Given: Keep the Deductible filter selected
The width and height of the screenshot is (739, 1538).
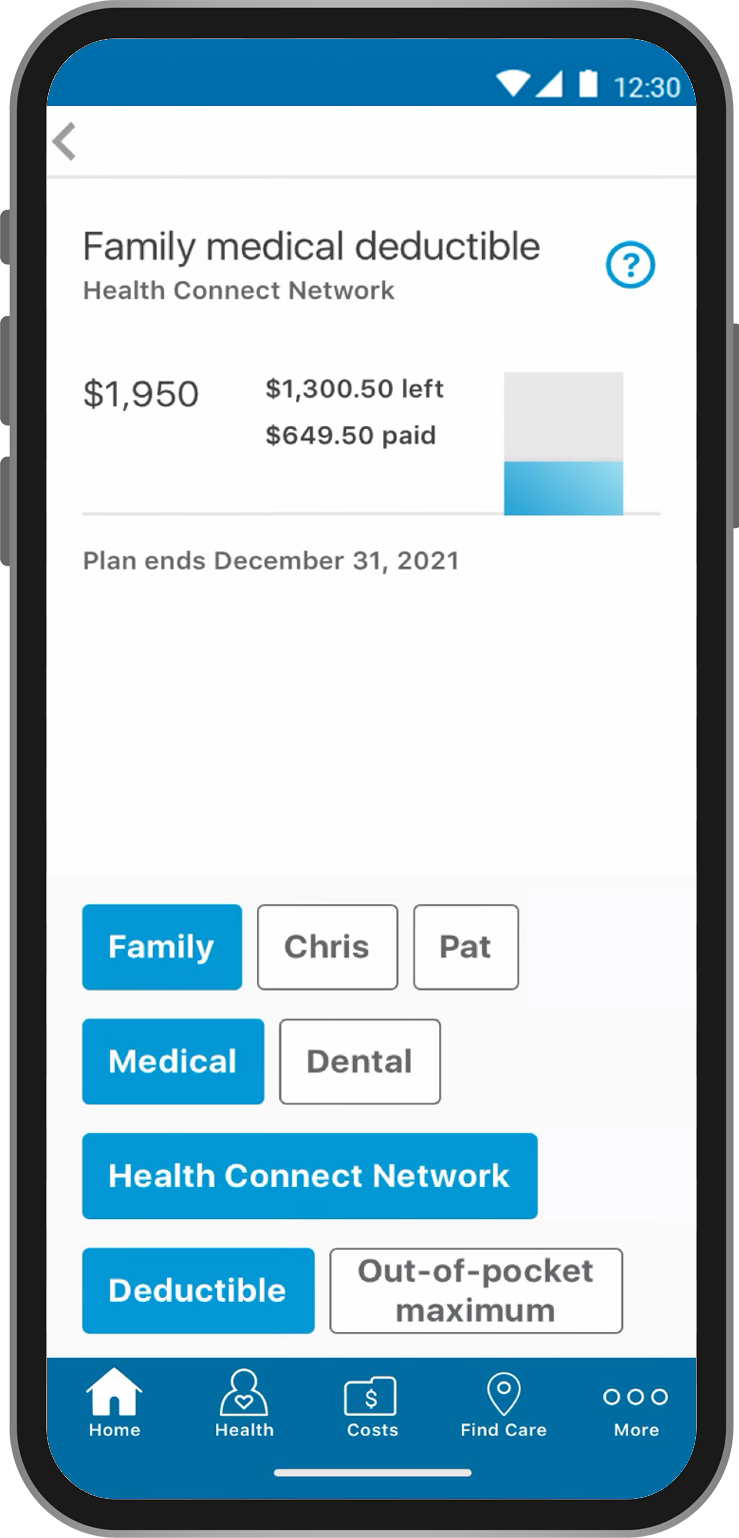Looking at the screenshot, I should [197, 1290].
